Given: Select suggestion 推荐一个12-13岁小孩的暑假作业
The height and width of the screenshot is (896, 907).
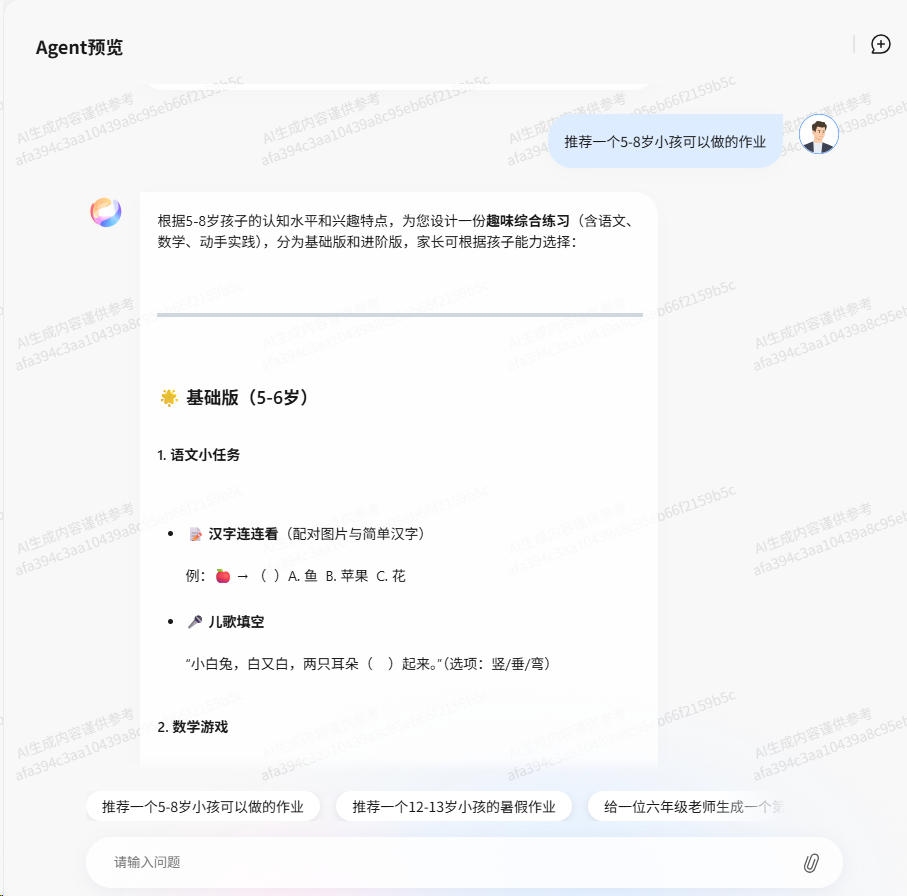Looking at the screenshot, I should (x=453, y=806).
